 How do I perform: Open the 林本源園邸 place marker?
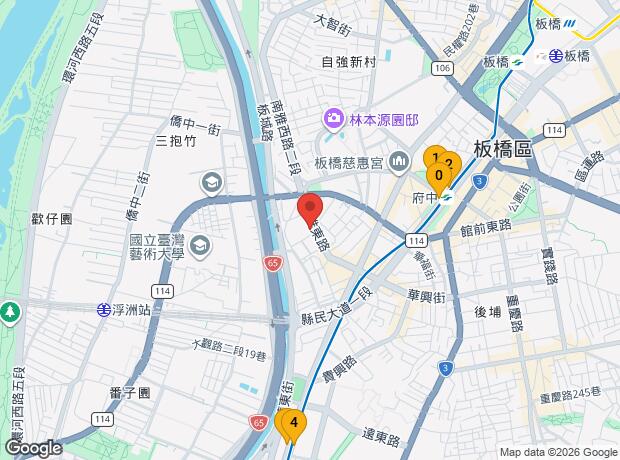(333, 120)
